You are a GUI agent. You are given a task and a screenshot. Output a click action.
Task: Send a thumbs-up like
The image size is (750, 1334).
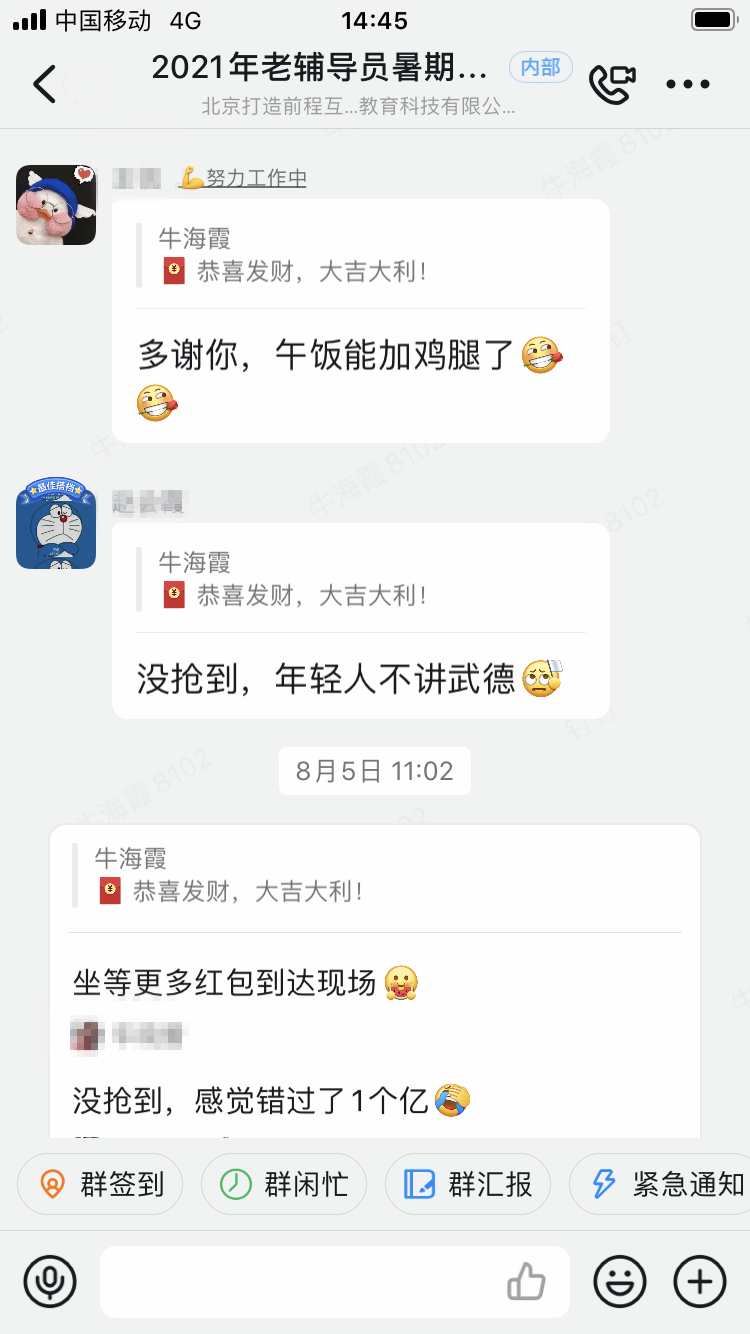pyautogui.click(x=526, y=1281)
